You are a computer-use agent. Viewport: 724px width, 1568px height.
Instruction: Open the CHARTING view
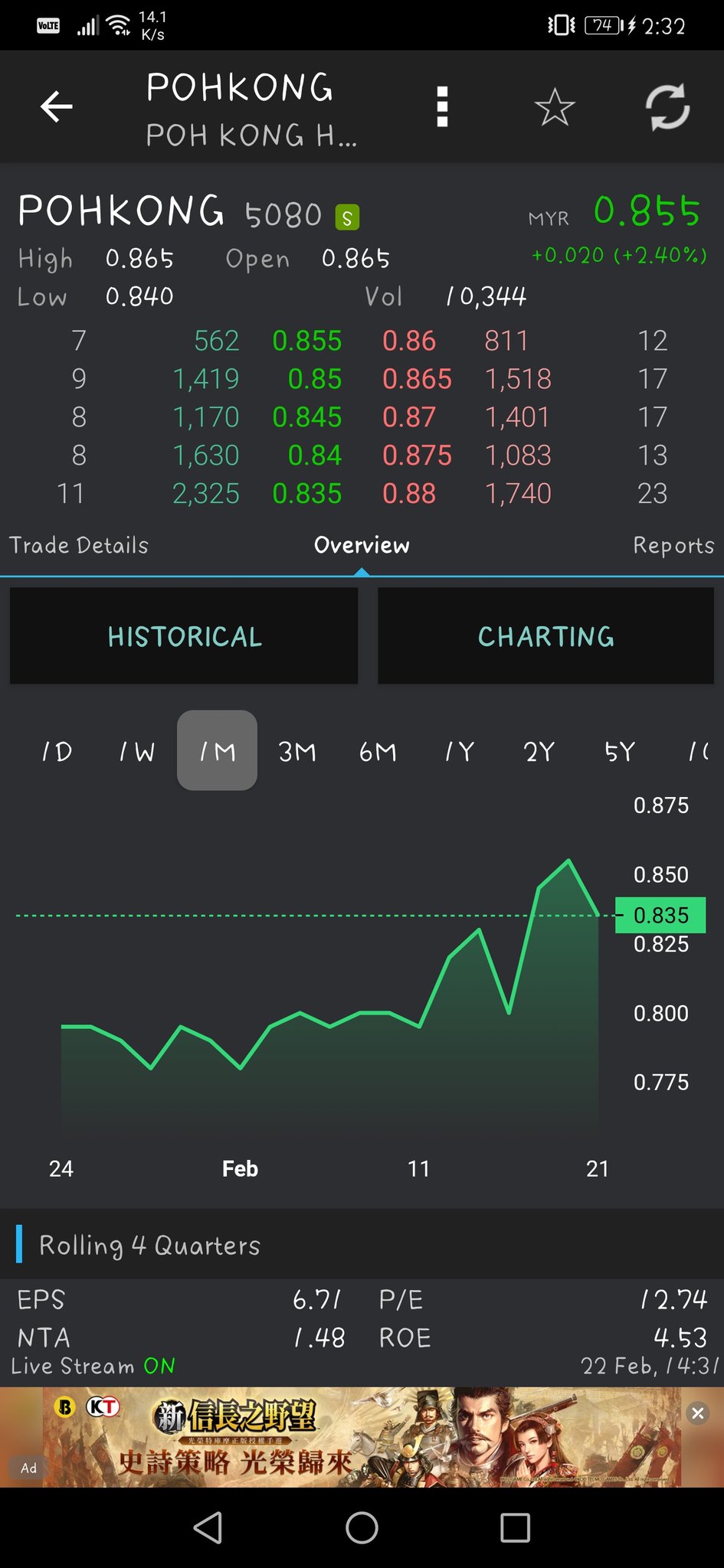tap(545, 636)
